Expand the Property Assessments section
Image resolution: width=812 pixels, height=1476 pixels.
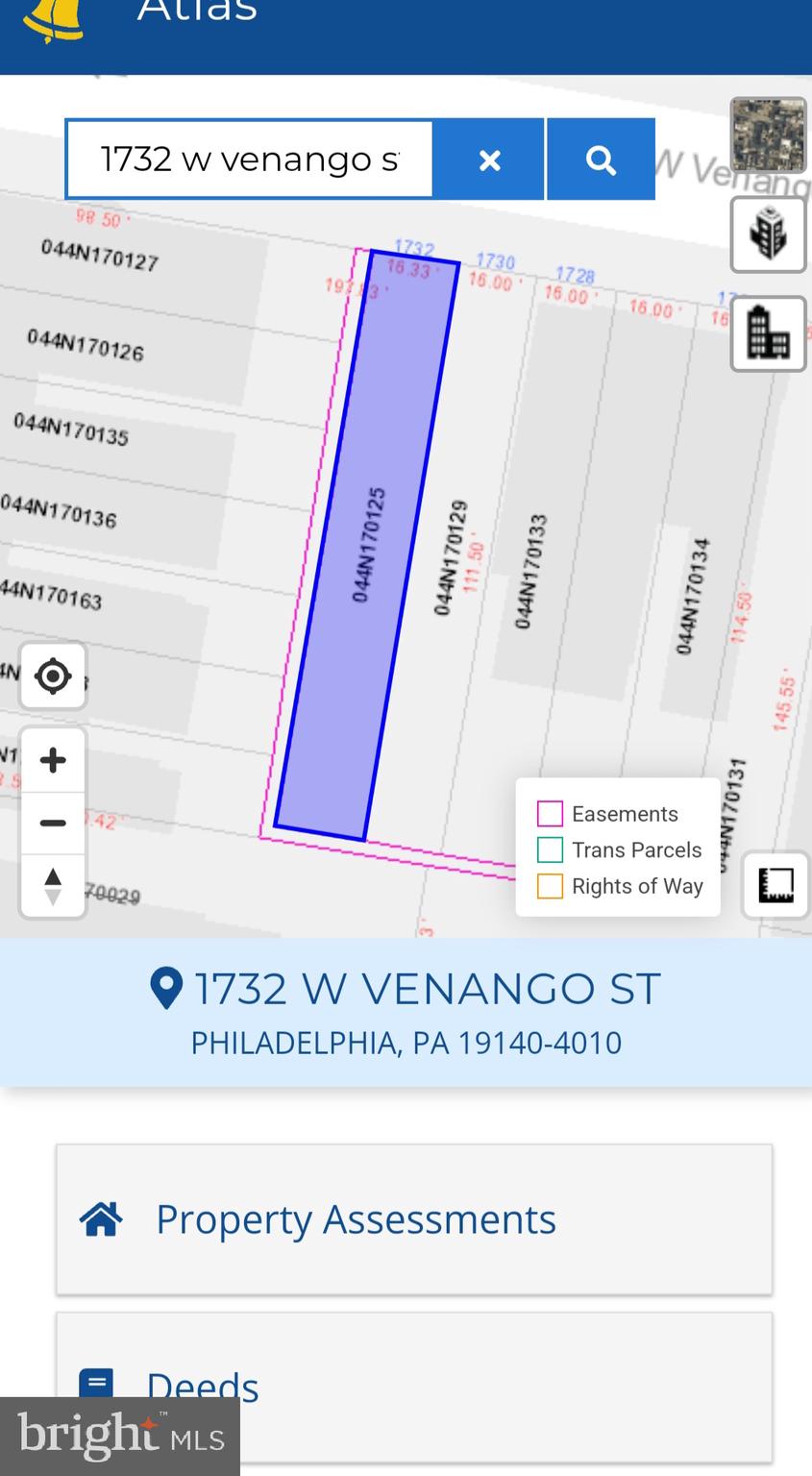[x=414, y=1219]
